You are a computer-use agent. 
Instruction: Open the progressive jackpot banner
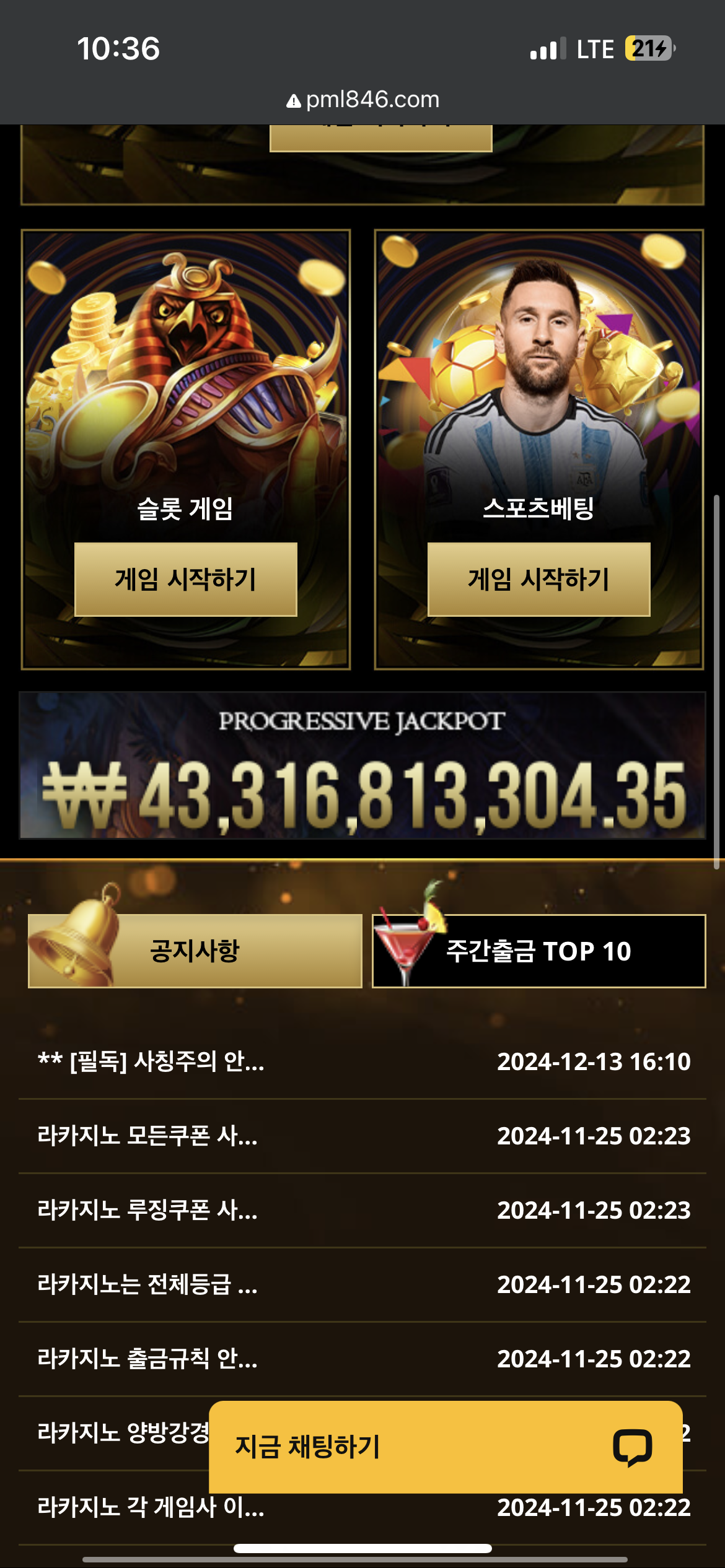point(362,765)
